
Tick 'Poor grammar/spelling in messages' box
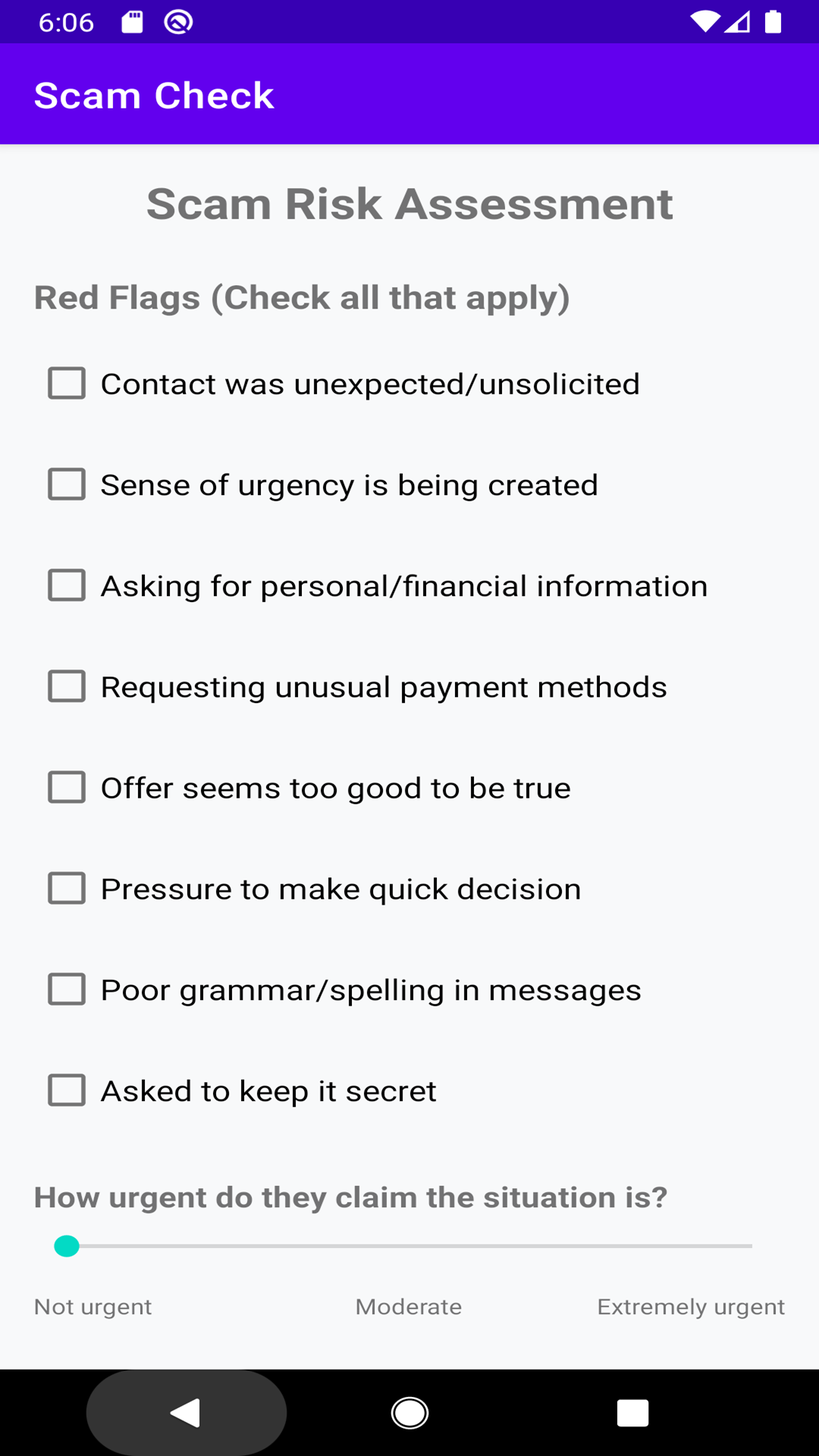(x=67, y=990)
